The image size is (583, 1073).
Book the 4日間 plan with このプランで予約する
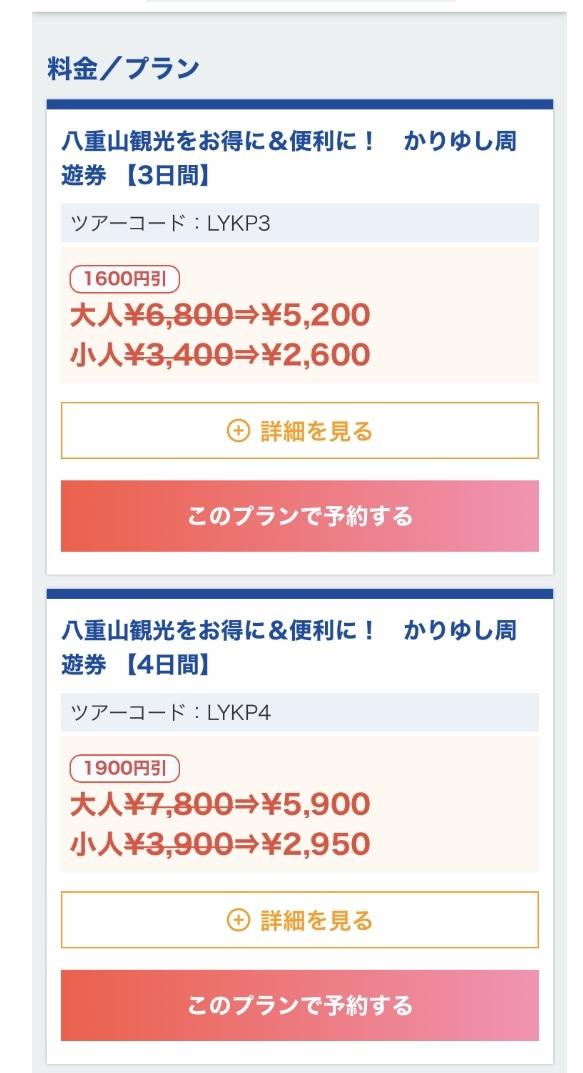(x=300, y=1005)
